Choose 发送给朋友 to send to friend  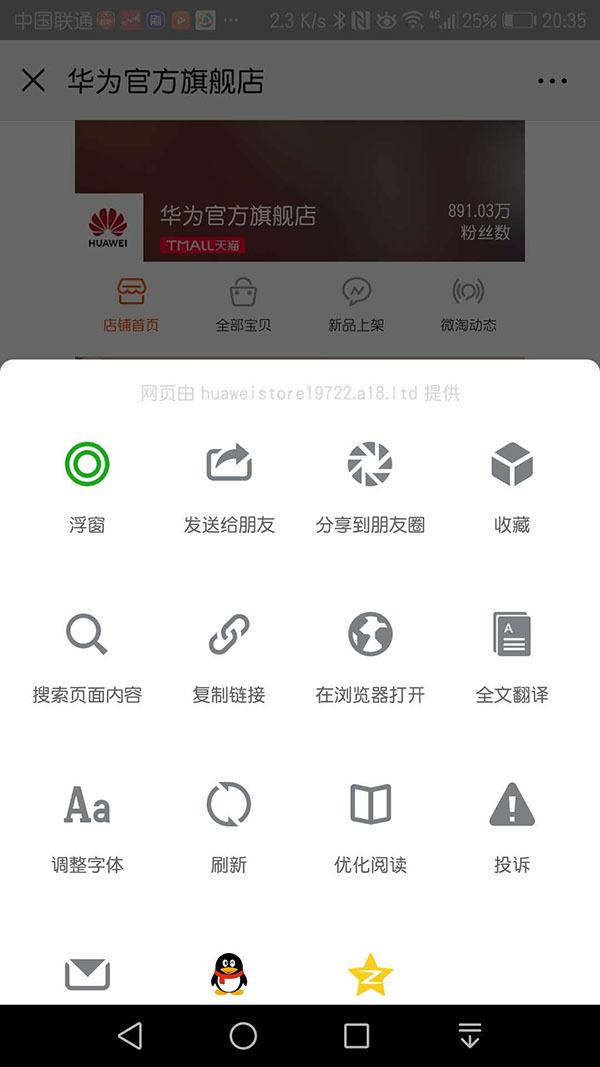pyautogui.click(x=229, y=464)
